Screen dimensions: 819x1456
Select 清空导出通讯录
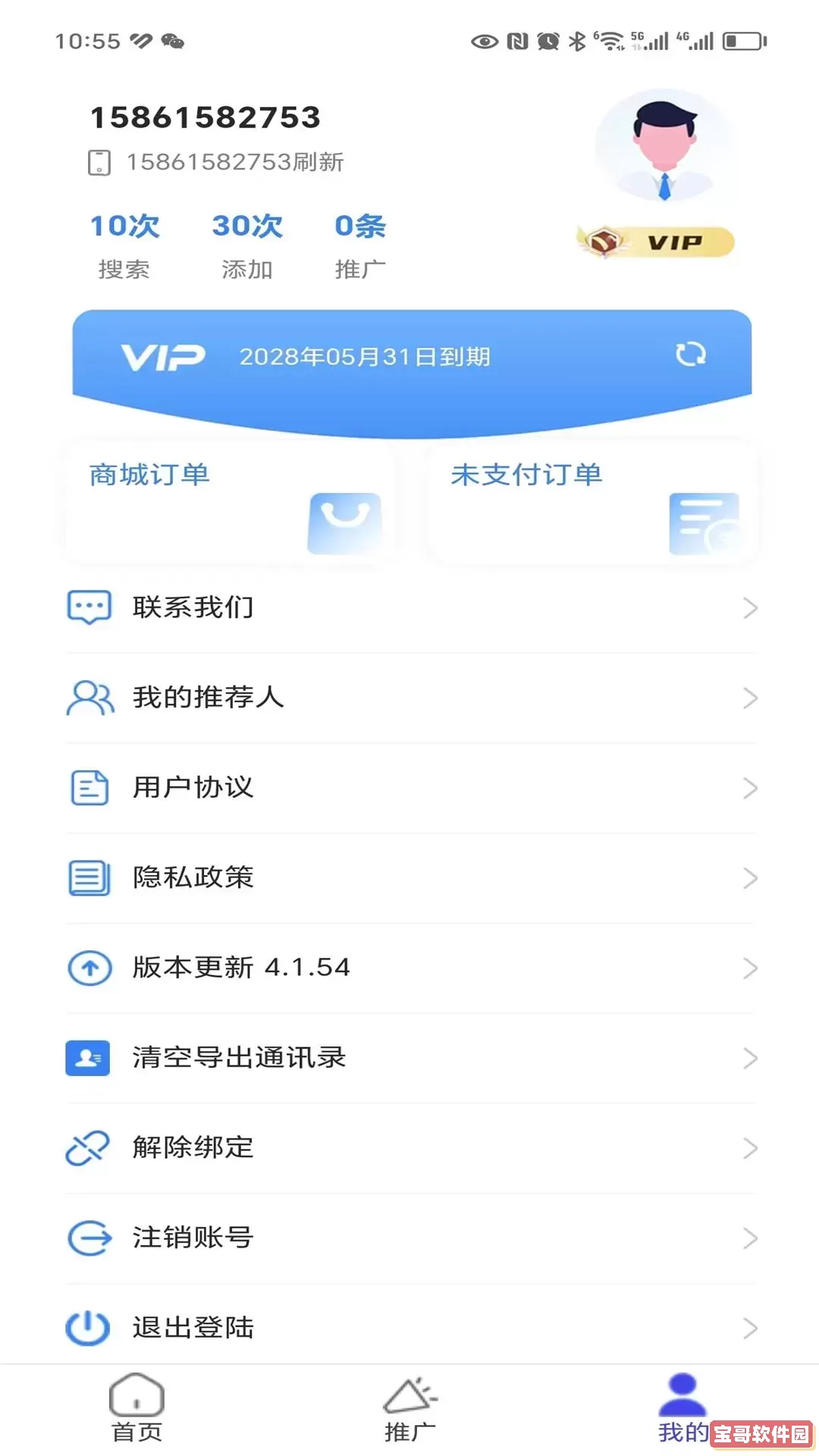coord(409,1058)
